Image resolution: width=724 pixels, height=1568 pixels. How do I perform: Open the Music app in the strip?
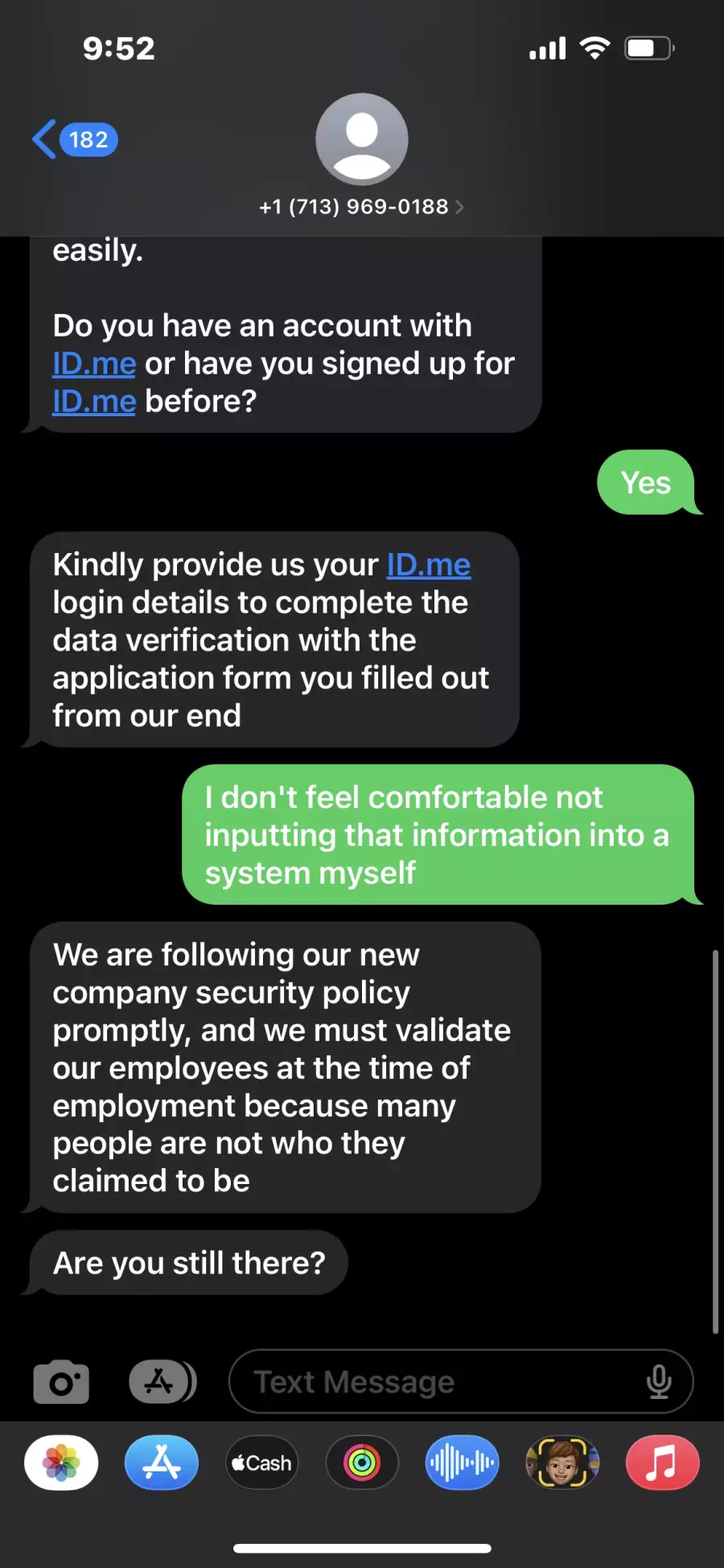[x=662, y=1463]
